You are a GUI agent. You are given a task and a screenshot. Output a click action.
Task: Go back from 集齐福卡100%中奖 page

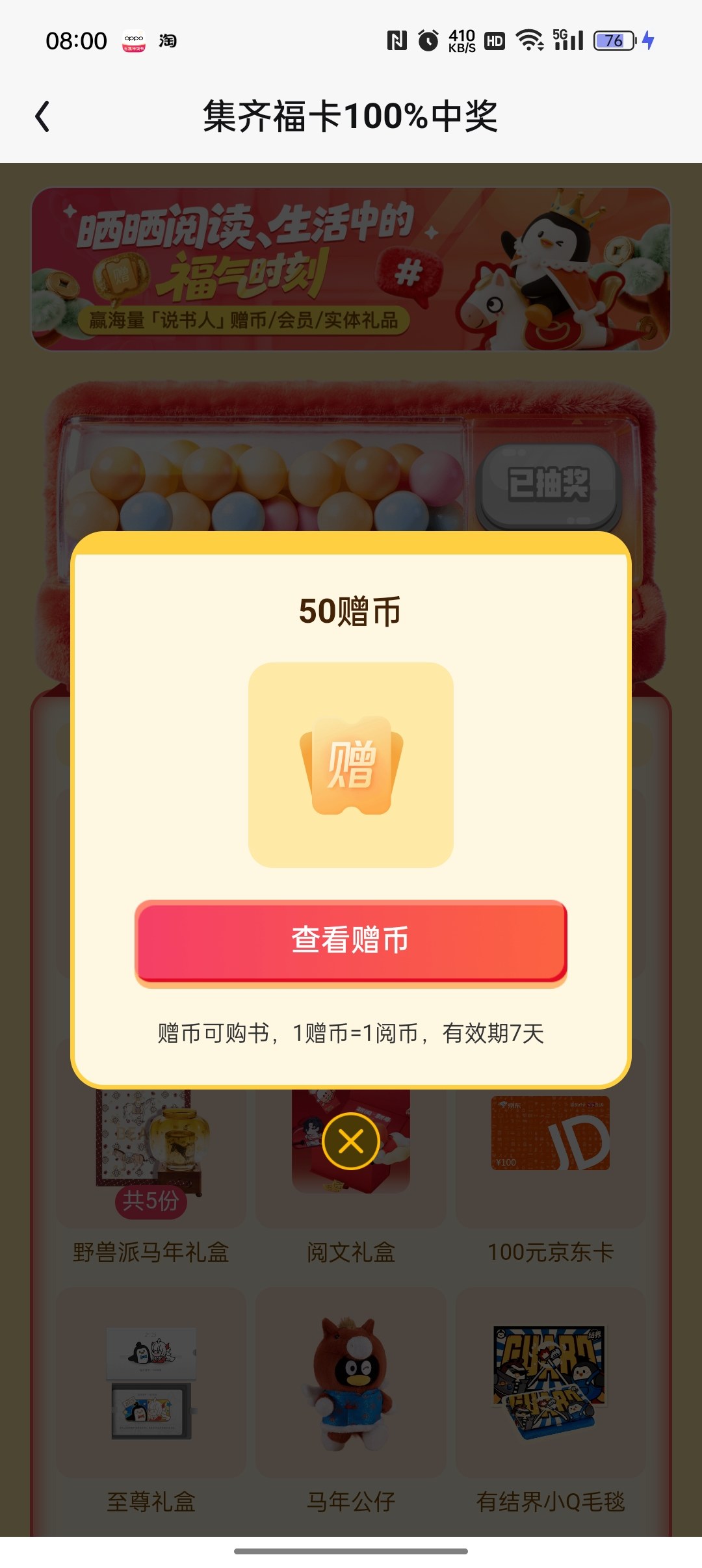point(43,117)
